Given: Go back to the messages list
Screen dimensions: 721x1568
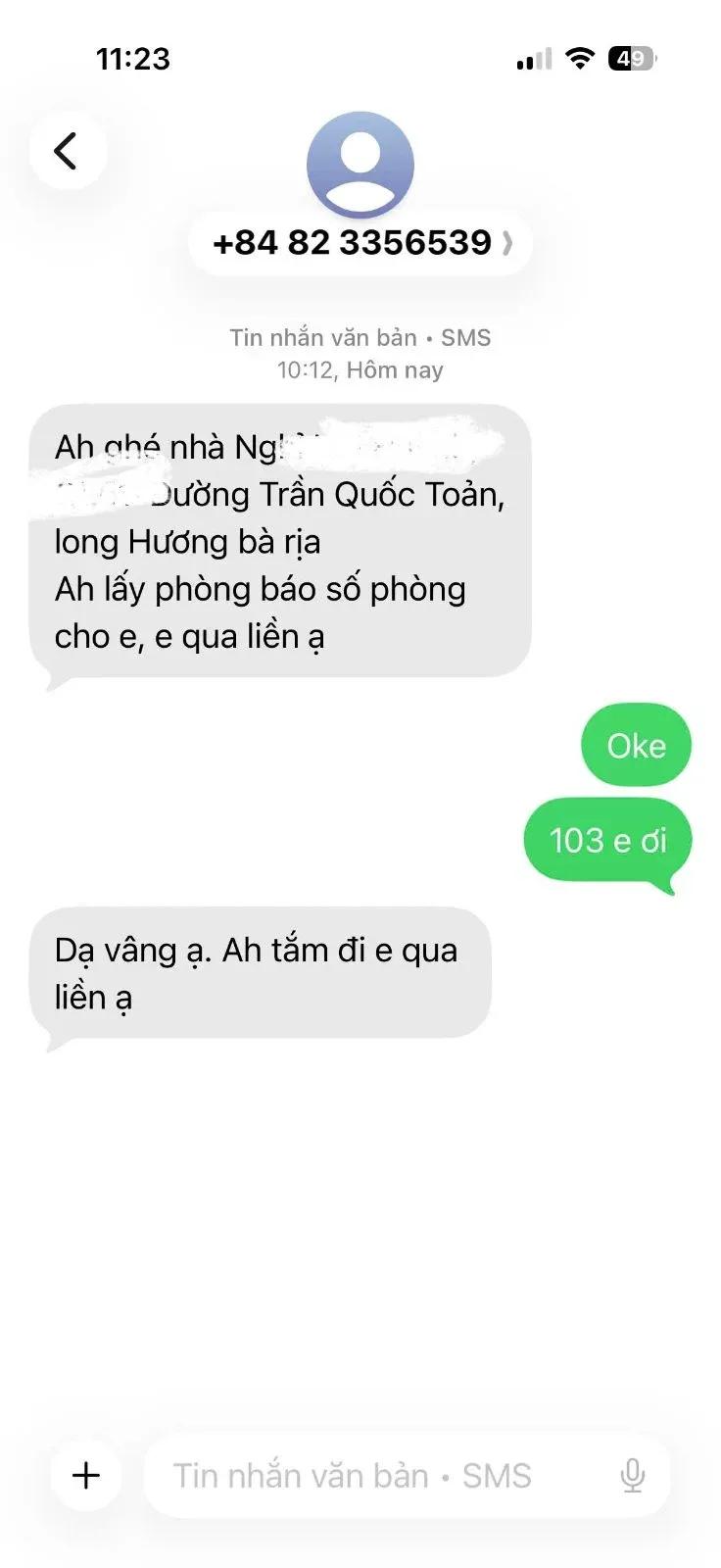Looking at the screenshot, I should tap(67, 151).
